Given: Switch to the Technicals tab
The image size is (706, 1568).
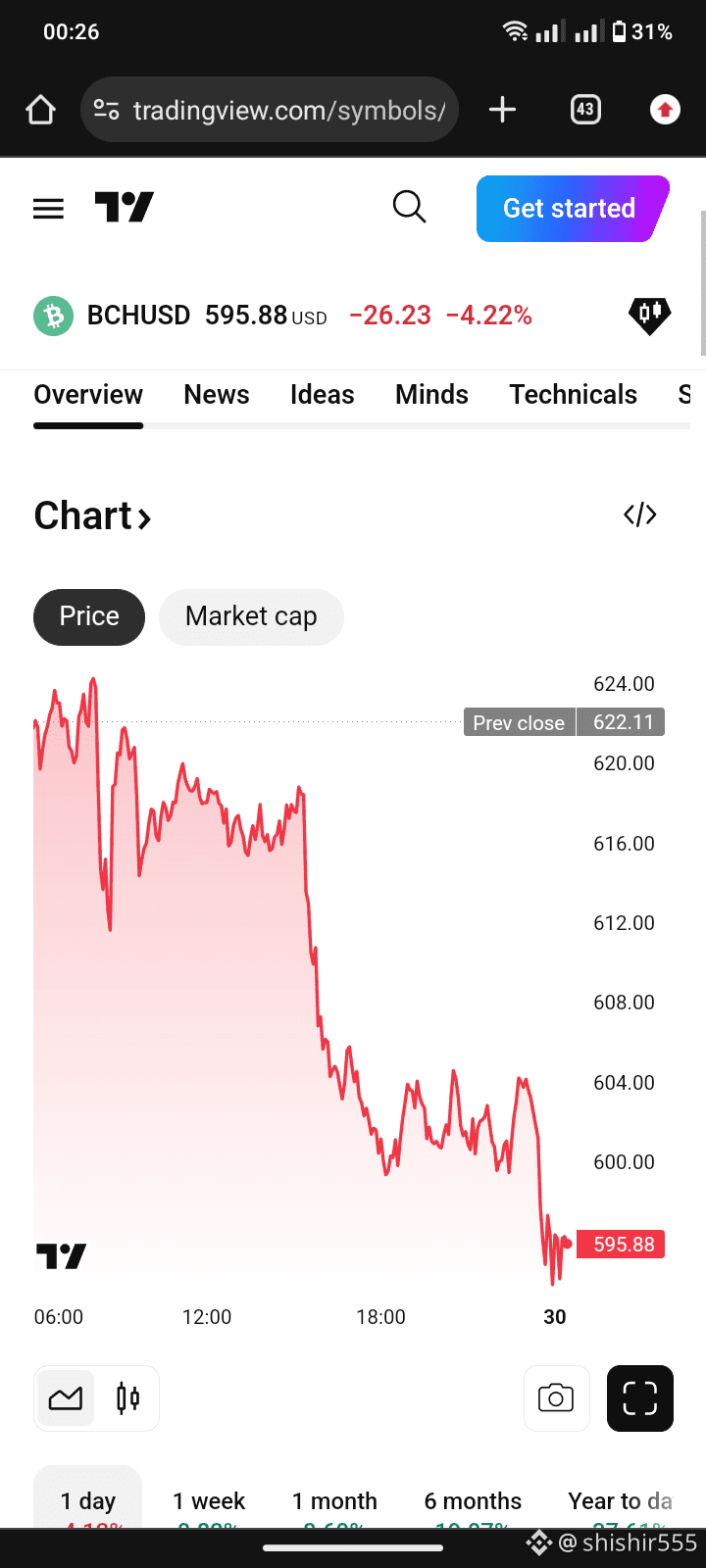Looking at the screenshot, I should [x=573, y=395].
